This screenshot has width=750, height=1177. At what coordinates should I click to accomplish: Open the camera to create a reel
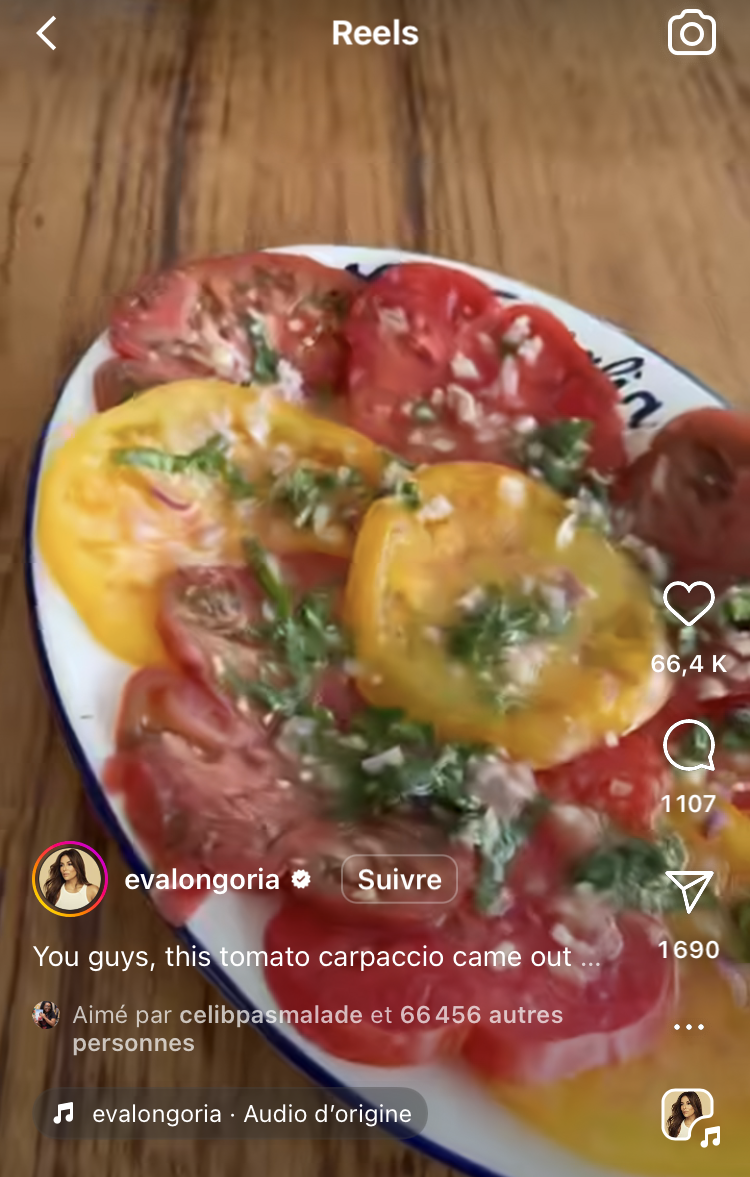(691, 33)
